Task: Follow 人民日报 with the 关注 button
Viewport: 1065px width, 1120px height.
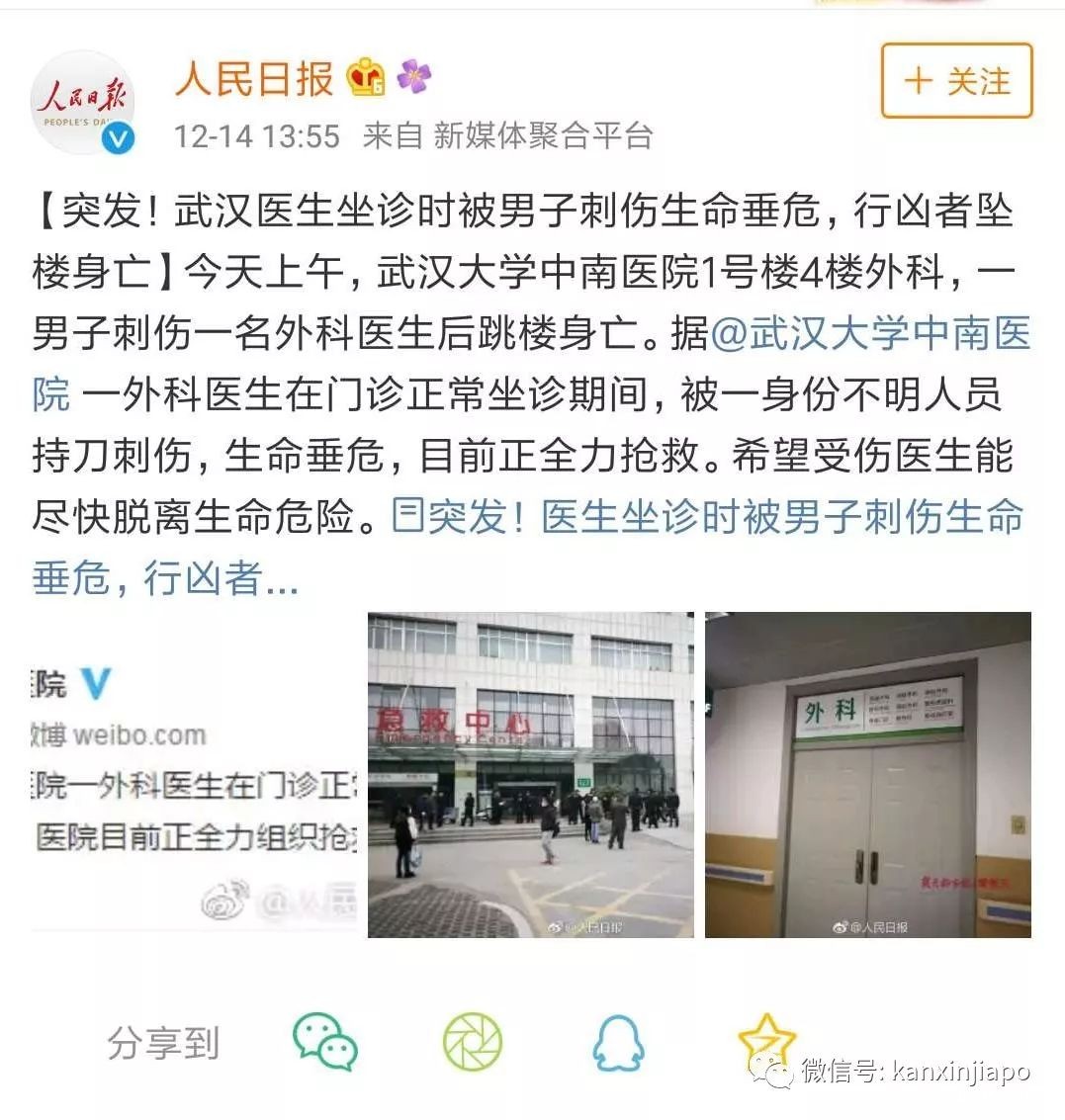Action: point(956,81)
